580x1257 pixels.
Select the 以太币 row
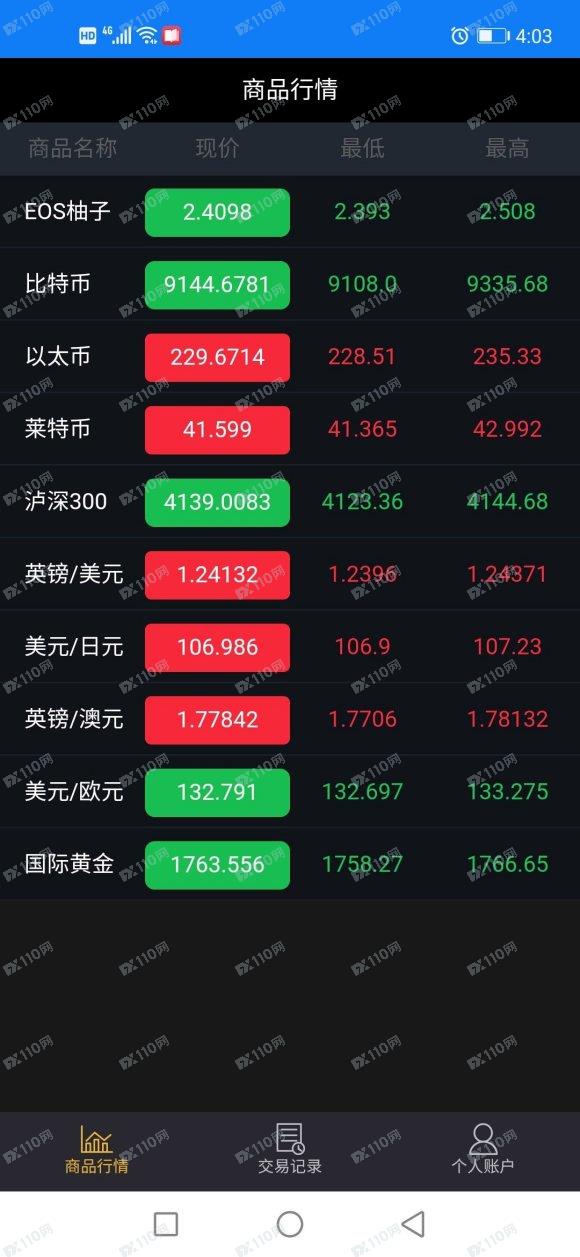tap(290, 357)
